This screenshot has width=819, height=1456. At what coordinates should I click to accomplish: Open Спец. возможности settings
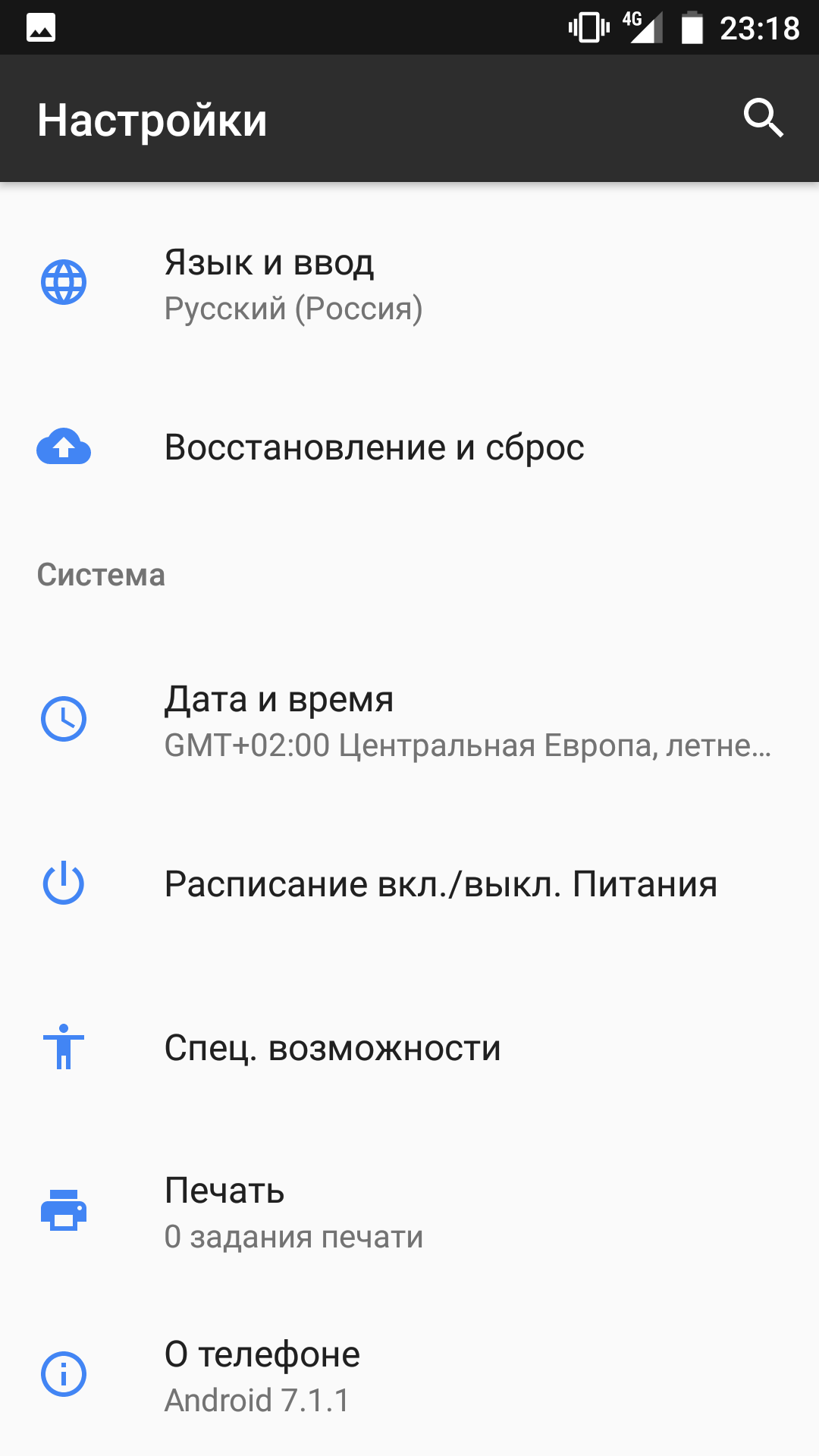click(x=409, y=1048)
